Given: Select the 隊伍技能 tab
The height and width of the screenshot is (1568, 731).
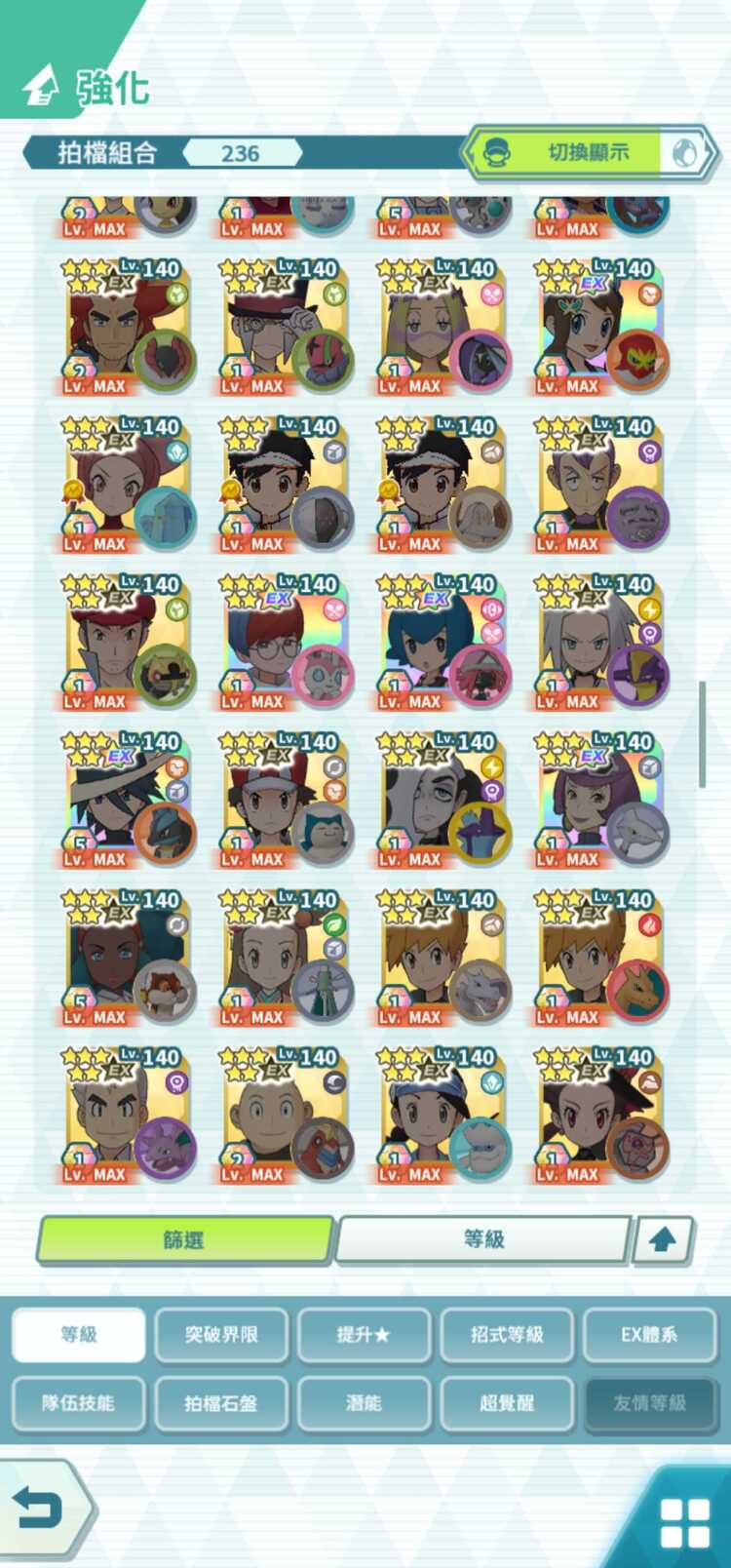Looking at the screenshot, I should pos(78,1403).
